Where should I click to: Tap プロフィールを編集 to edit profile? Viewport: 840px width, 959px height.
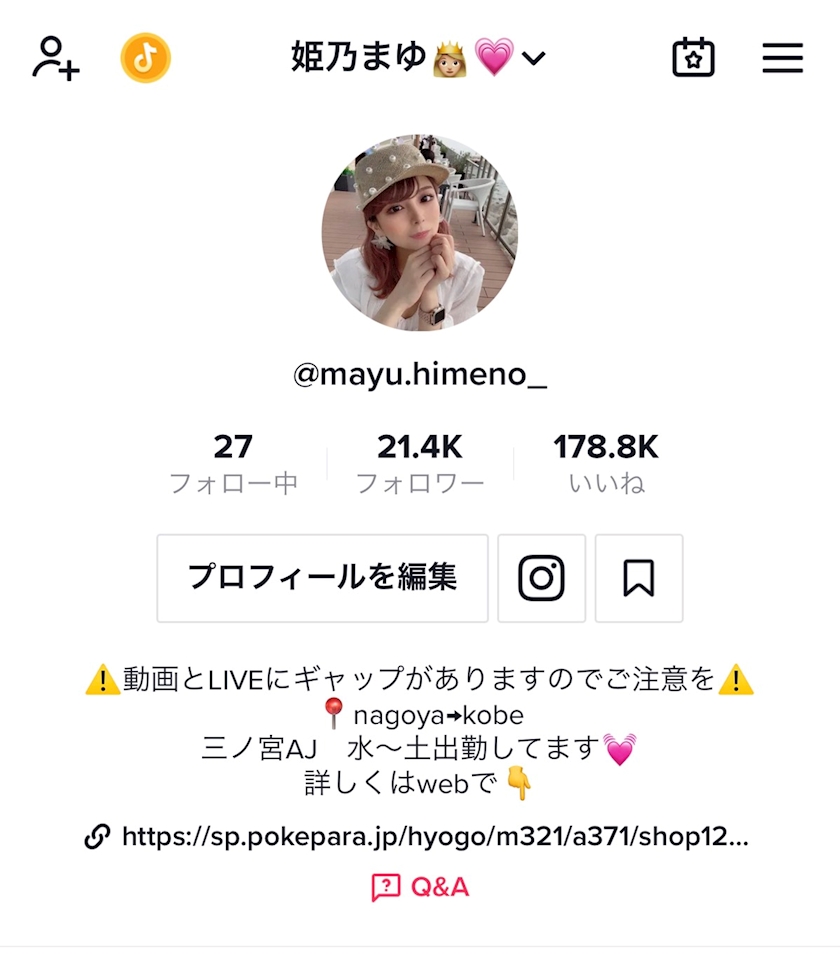click(x=322, y=578)
